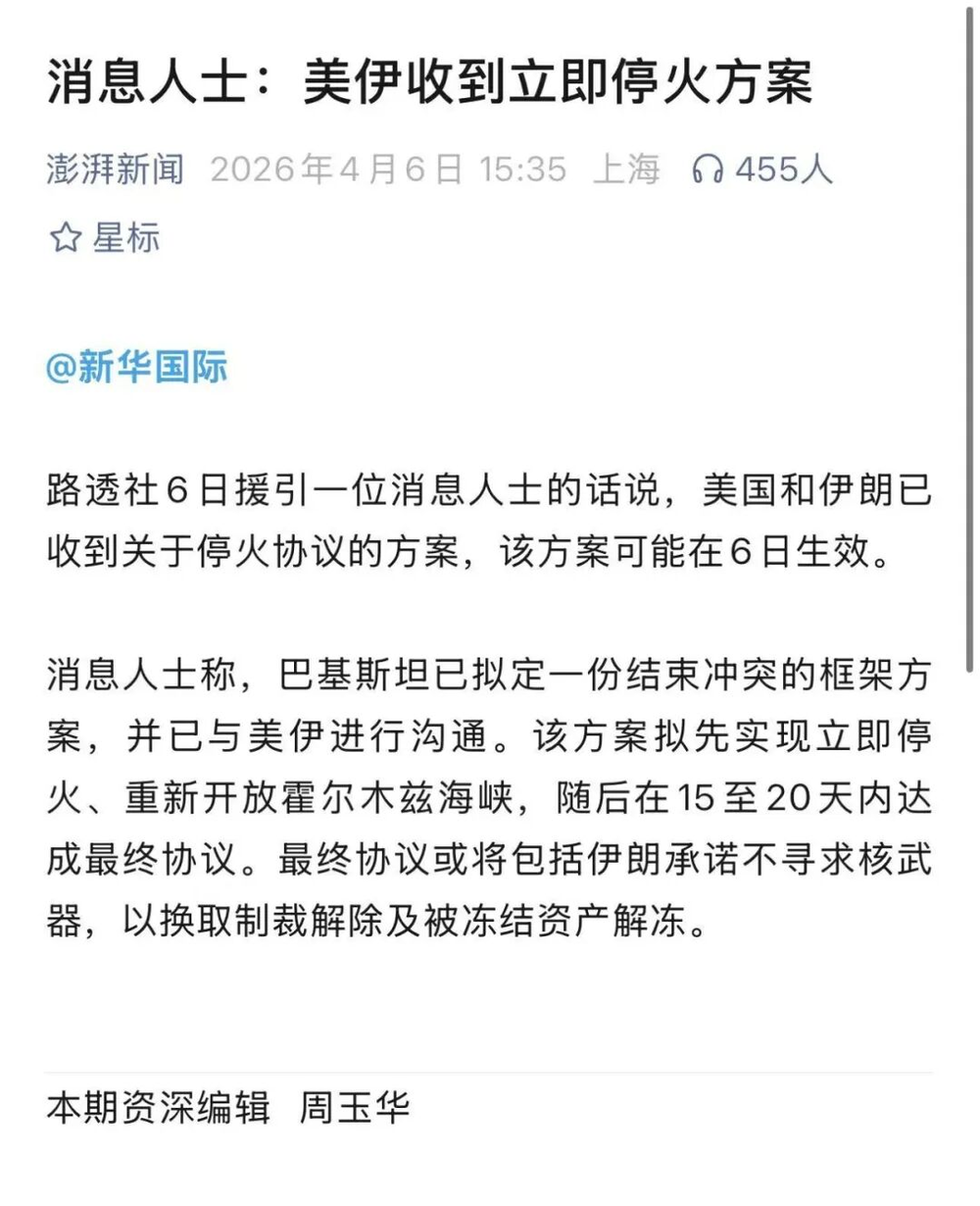The height and width of the screenshot is (1206, 980).
Task: Star this account with 星标
Action: pos(105,238)
